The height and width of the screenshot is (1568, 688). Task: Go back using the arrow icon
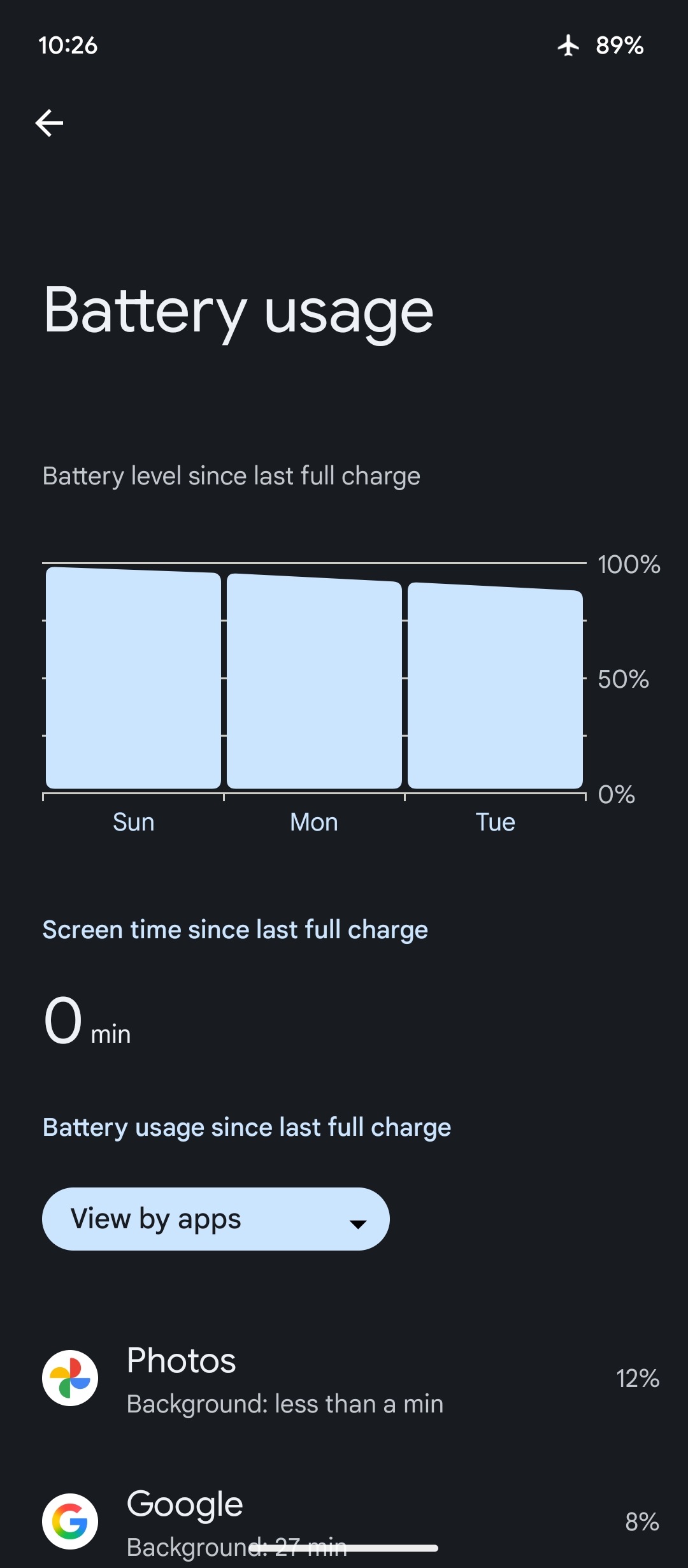[49, 123]
